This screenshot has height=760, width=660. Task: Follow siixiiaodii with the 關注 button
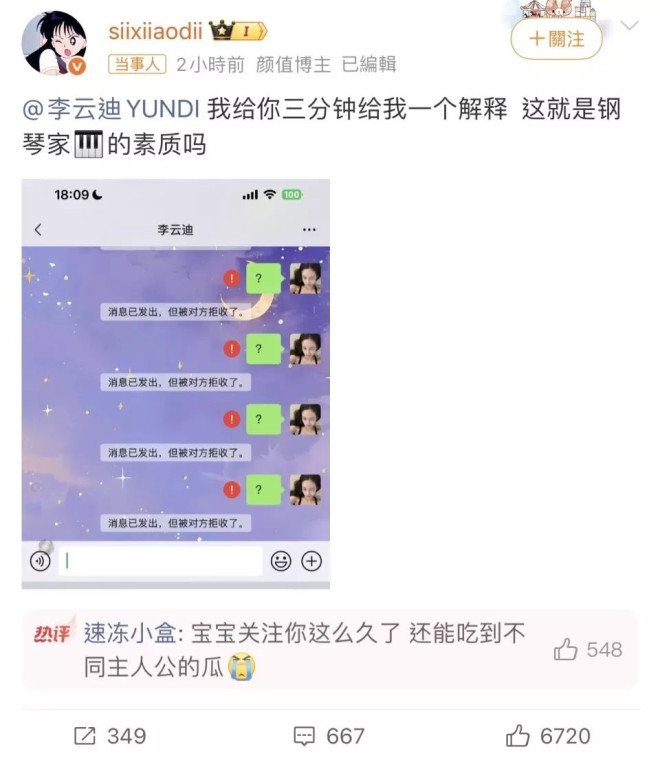557,40
